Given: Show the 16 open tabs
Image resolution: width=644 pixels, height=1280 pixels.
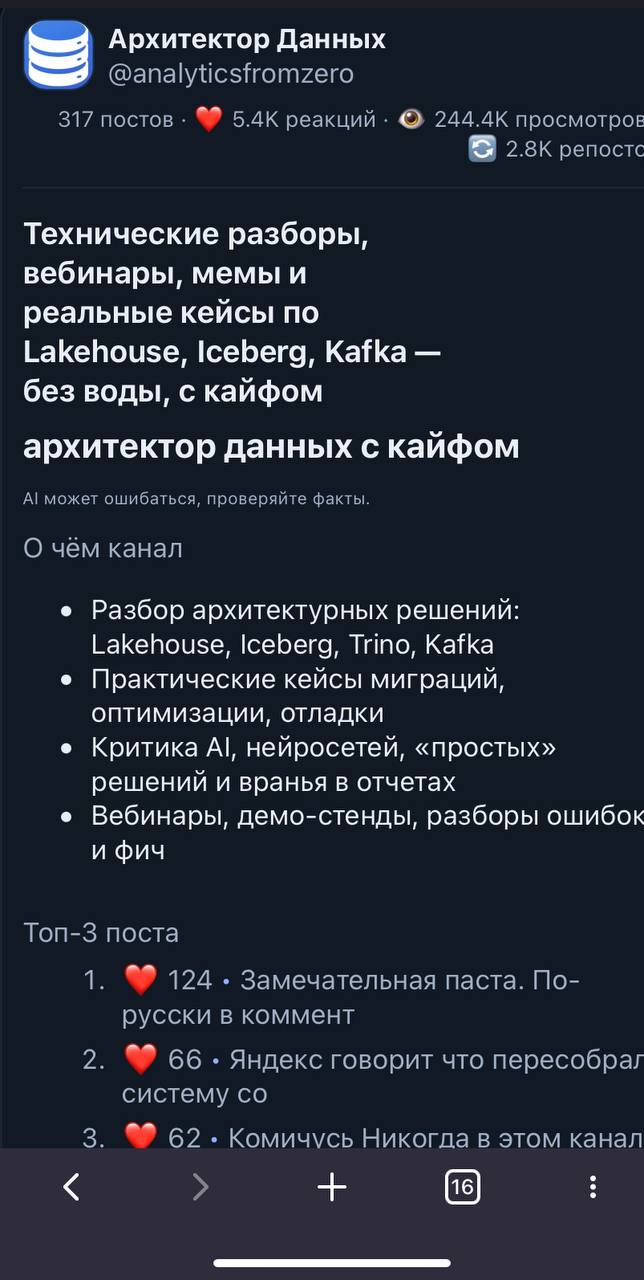Looking at the screenshot, I should (461, 1187).
